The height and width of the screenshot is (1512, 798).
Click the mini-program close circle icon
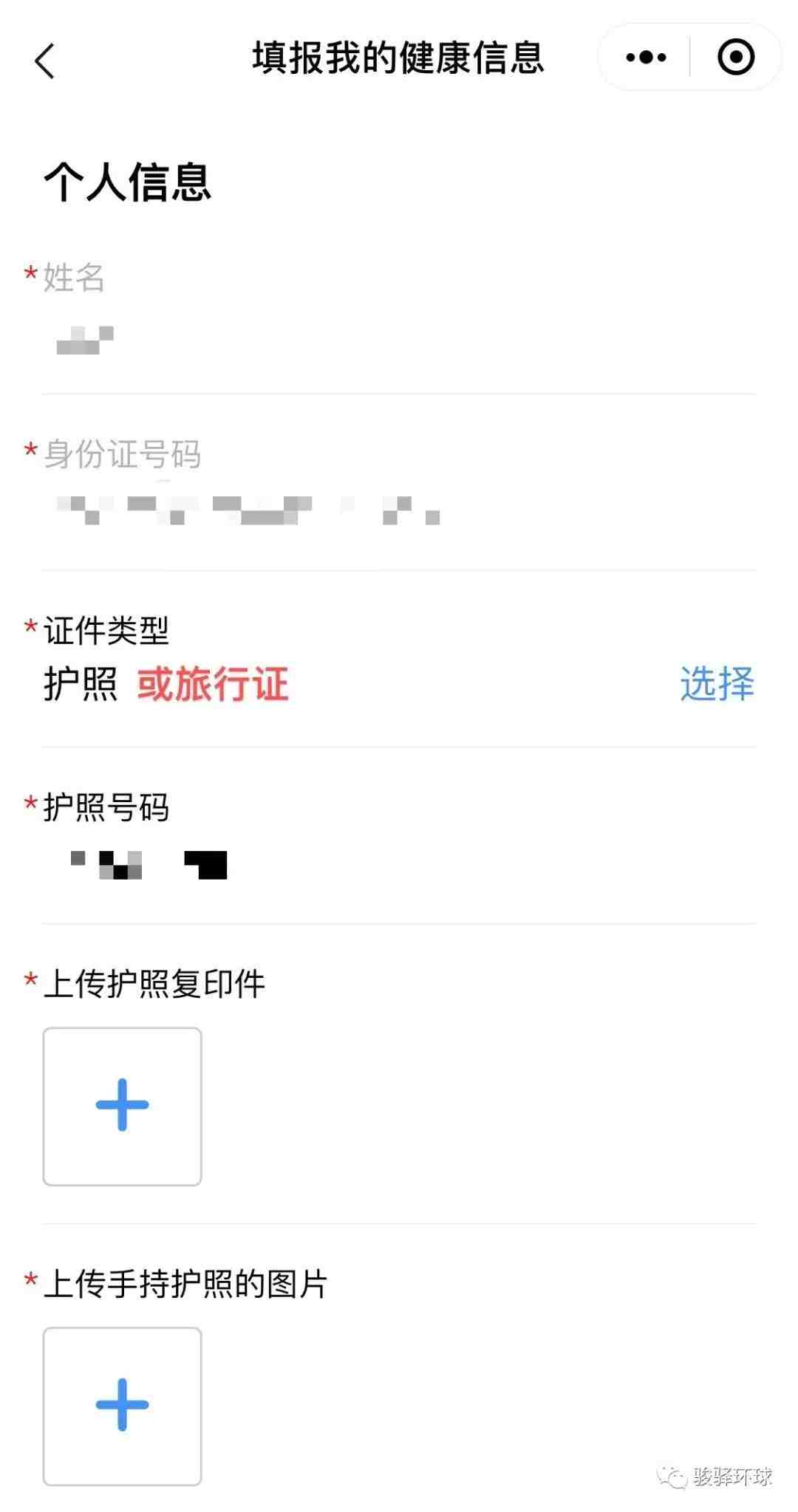click(x=735, y=56)
